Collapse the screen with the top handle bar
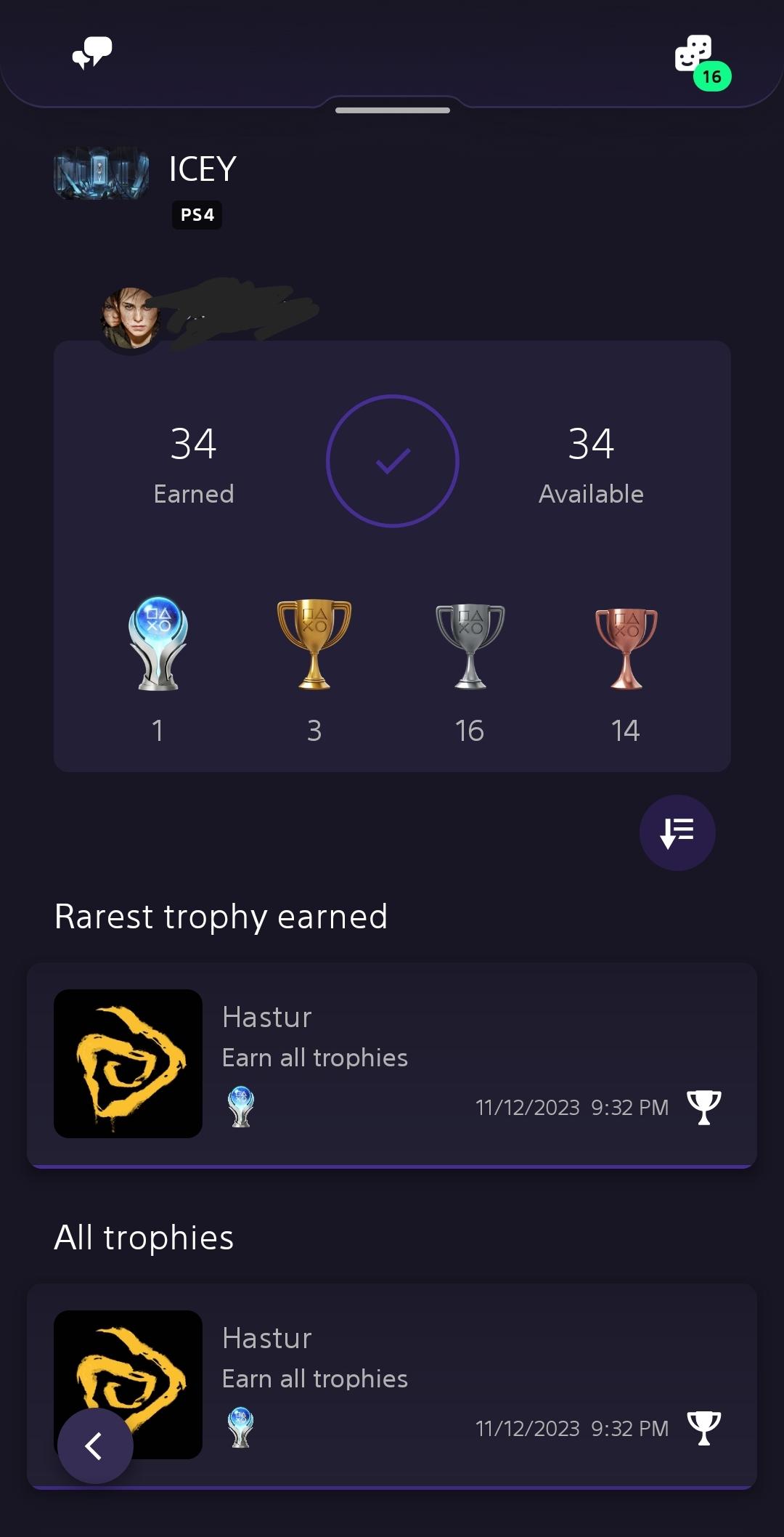Screen dimensions: 784x1537 coord(392,109)
